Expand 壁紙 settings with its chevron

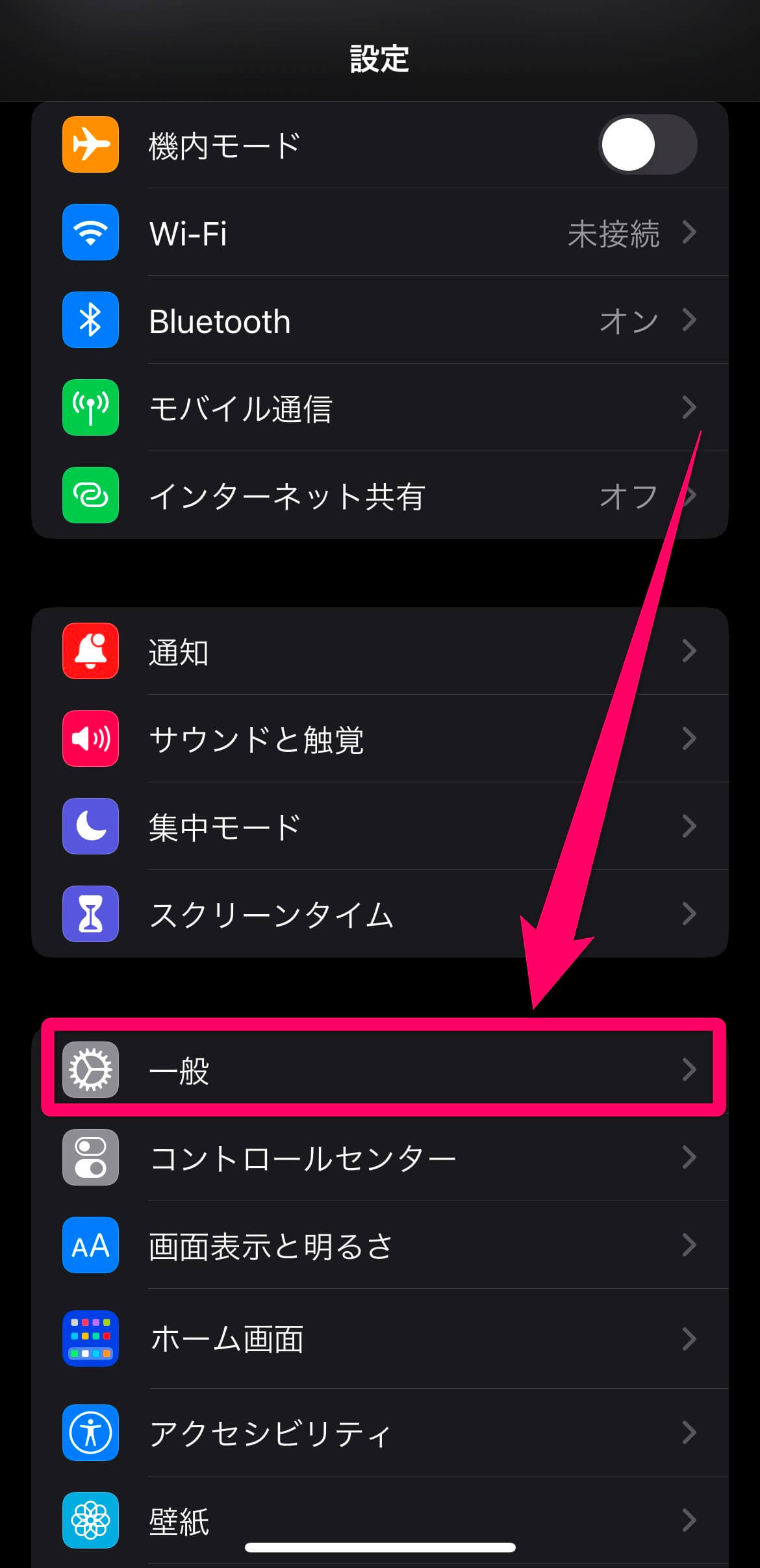click(x=689, y=1519)
